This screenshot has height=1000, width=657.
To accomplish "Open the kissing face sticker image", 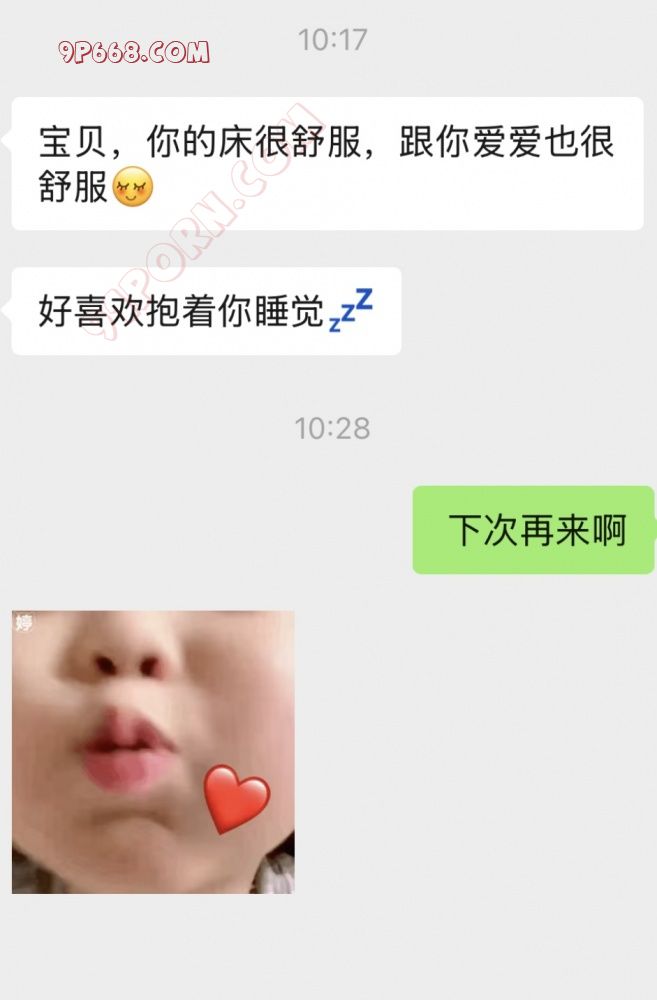I will pos(153,751).
